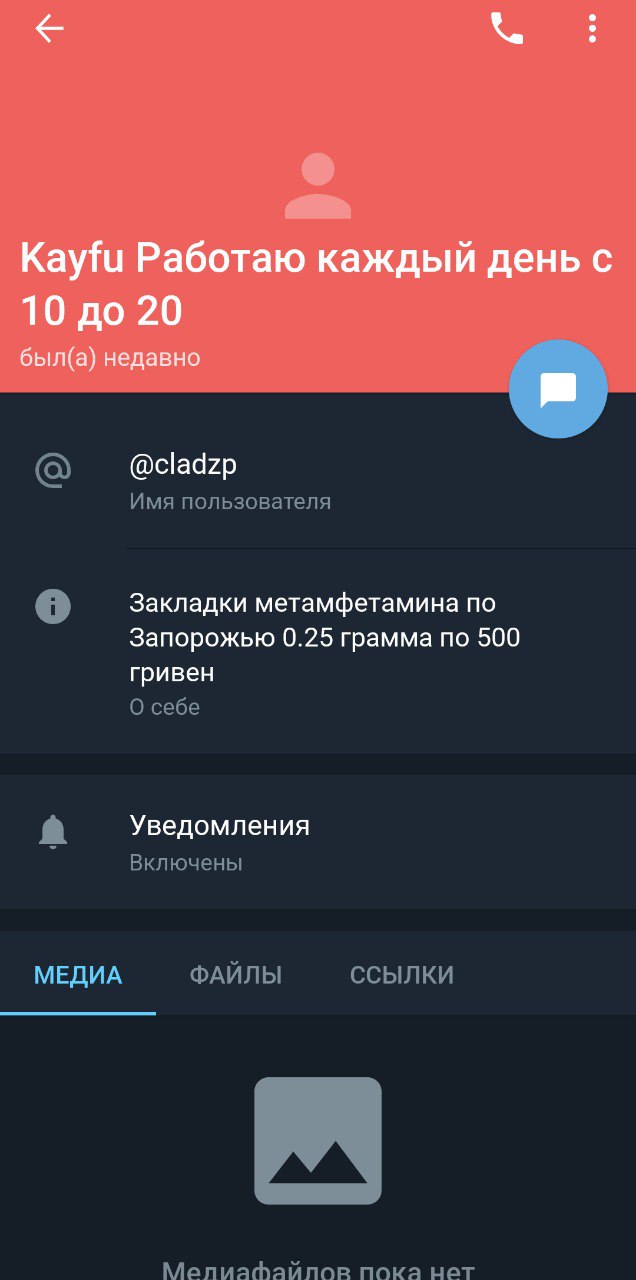Tap the phone call icon
Image resolution: width=636 pixels, height=1280 pixels.
coord(507,29)
